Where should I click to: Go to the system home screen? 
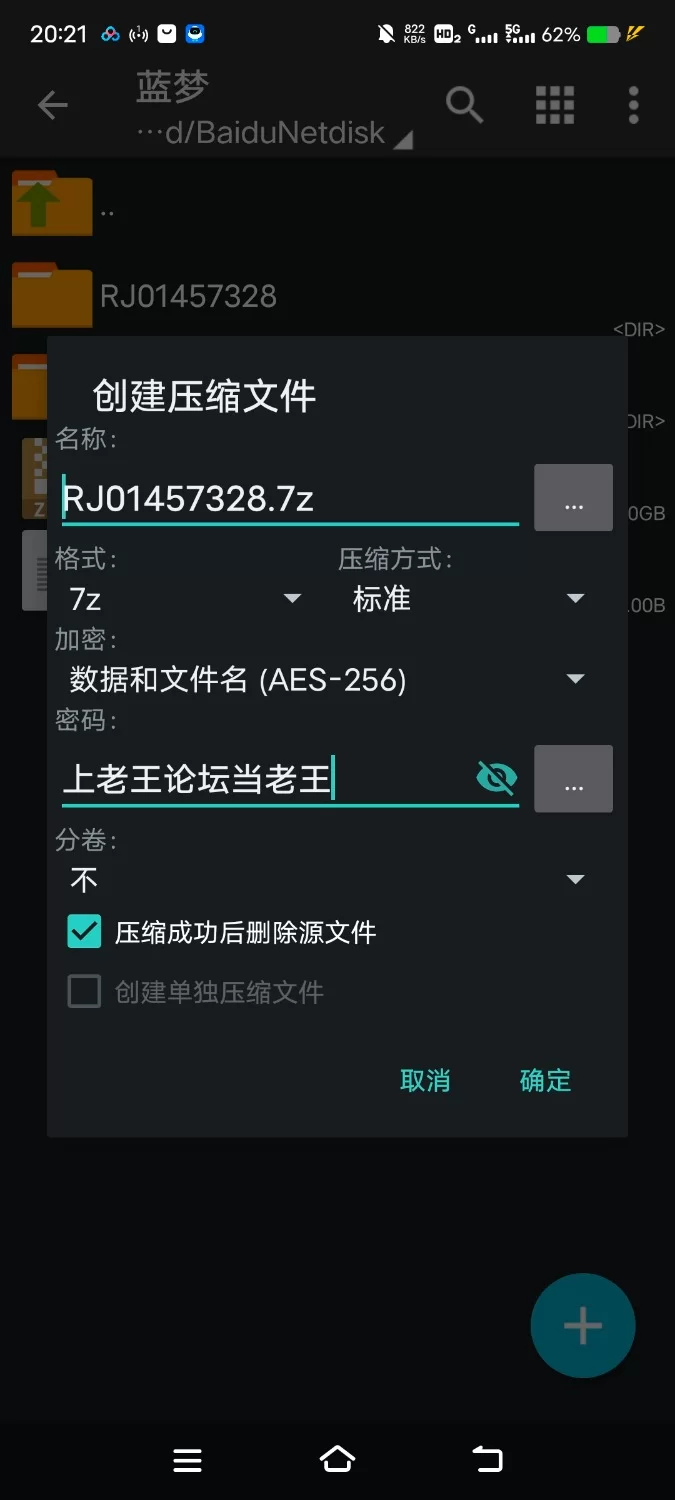point(337,1459)
